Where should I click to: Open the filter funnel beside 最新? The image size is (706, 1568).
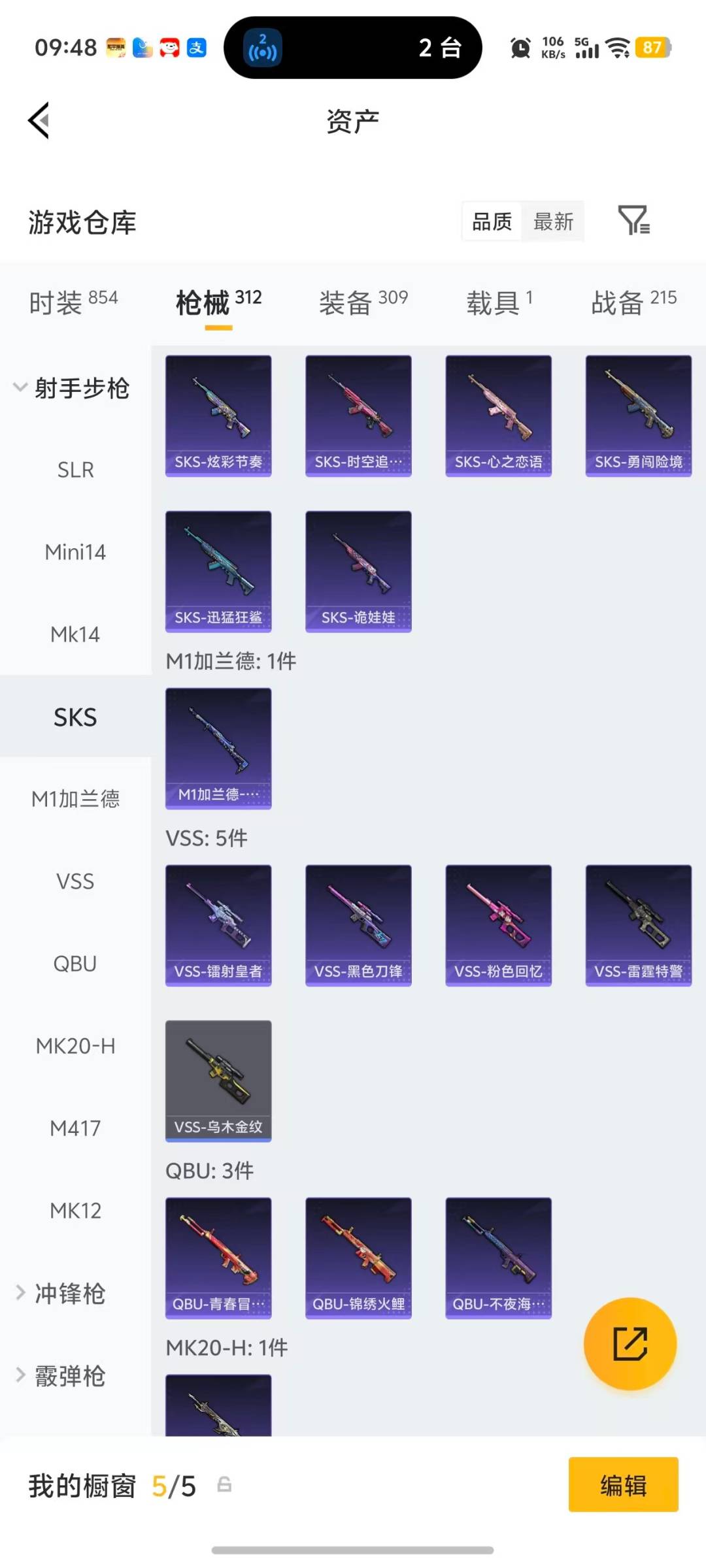pyautogui.click(x=633, y=221)
